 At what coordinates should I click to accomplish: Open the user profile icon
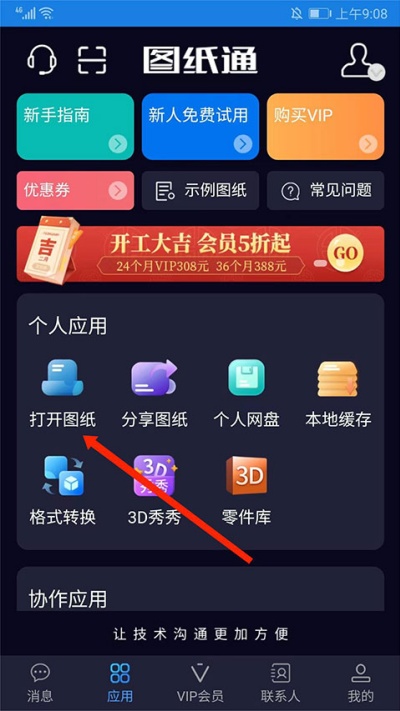click(x=362, y=62)
